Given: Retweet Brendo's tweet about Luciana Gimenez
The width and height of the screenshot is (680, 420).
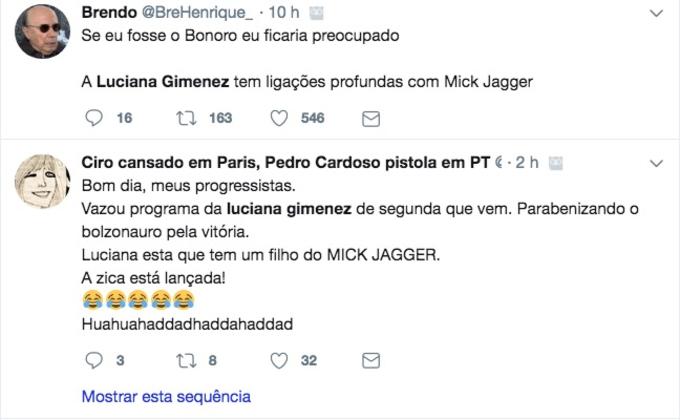Looking at the screenshot, I should [184, 119].
